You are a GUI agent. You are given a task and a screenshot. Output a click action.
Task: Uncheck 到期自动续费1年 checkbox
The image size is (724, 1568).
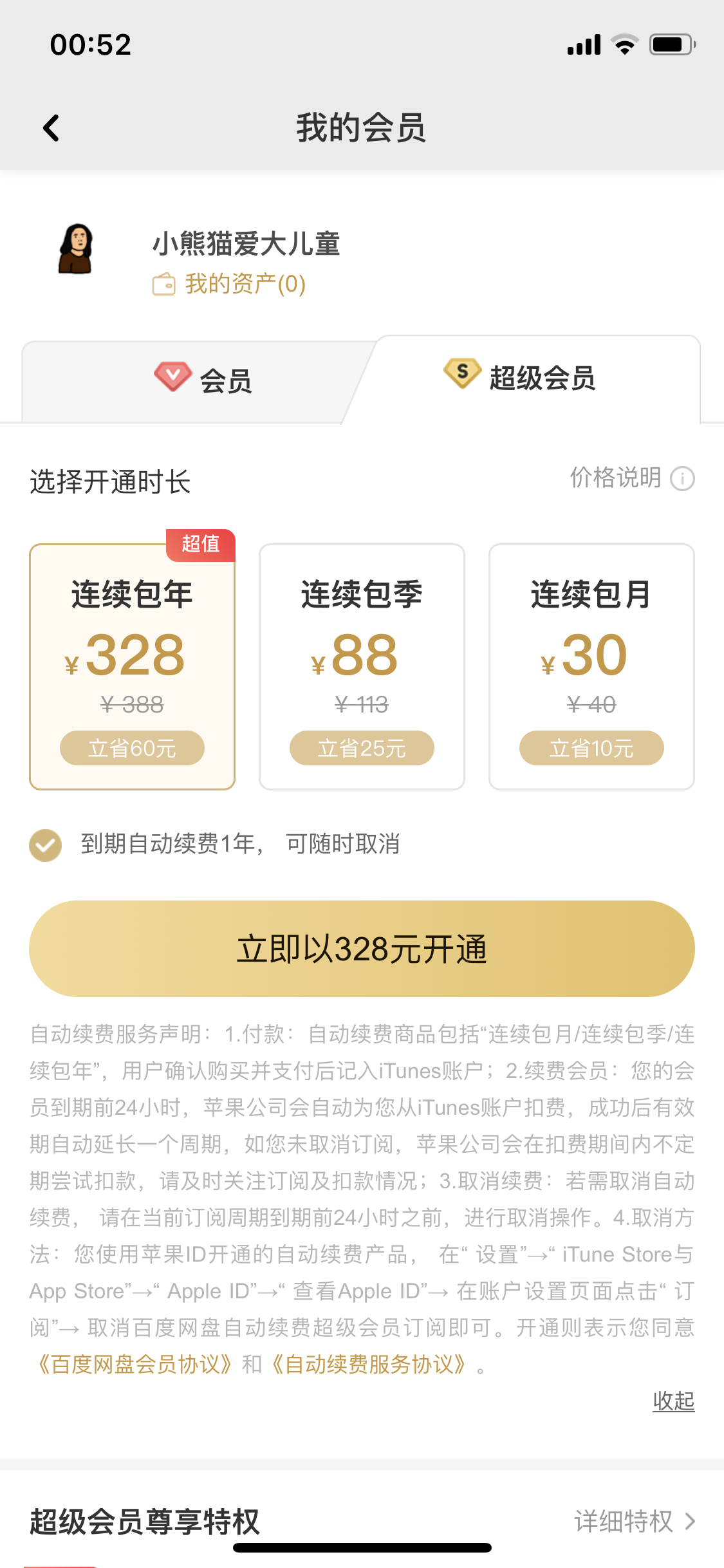(45, 845)
